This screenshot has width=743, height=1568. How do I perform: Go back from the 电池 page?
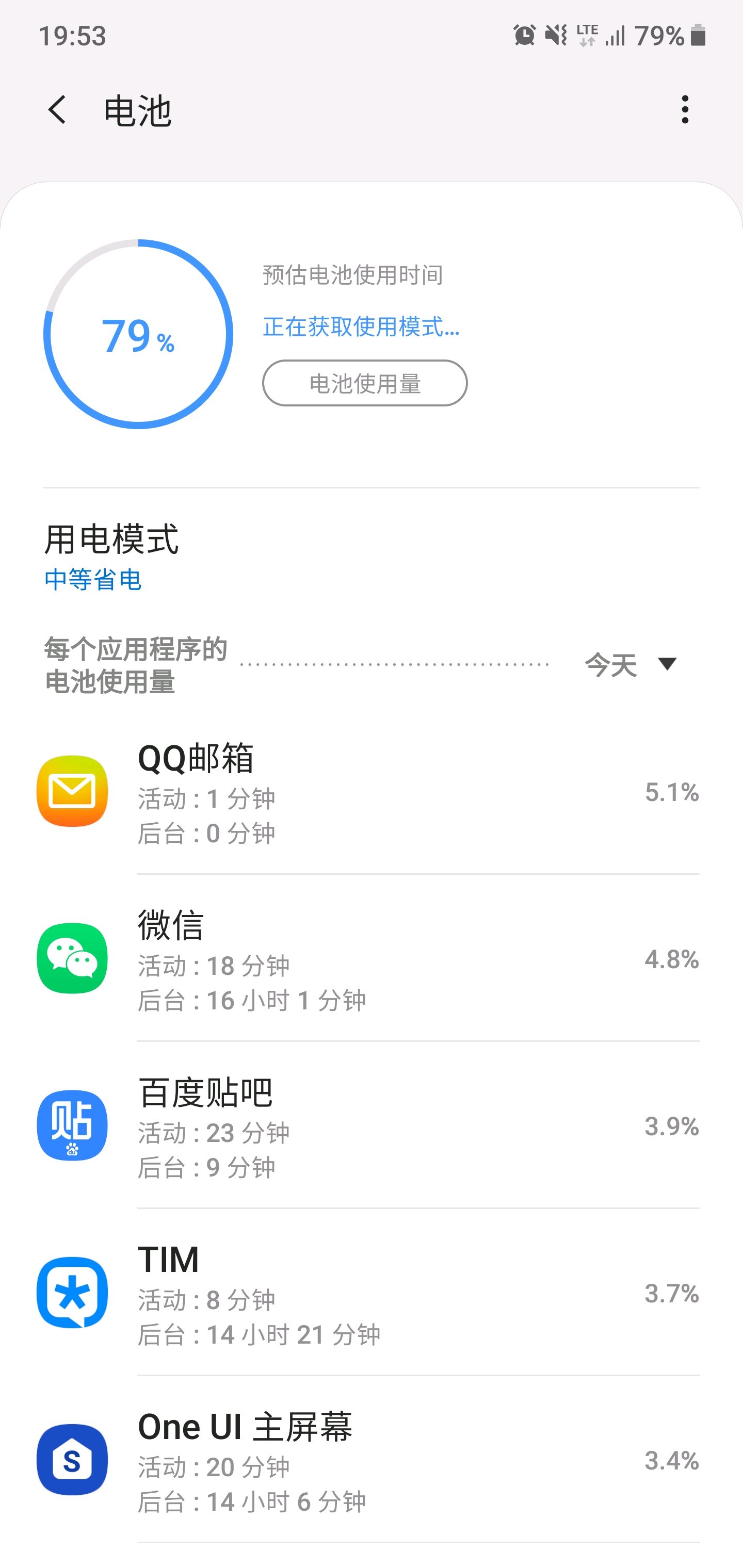[58, 110]
